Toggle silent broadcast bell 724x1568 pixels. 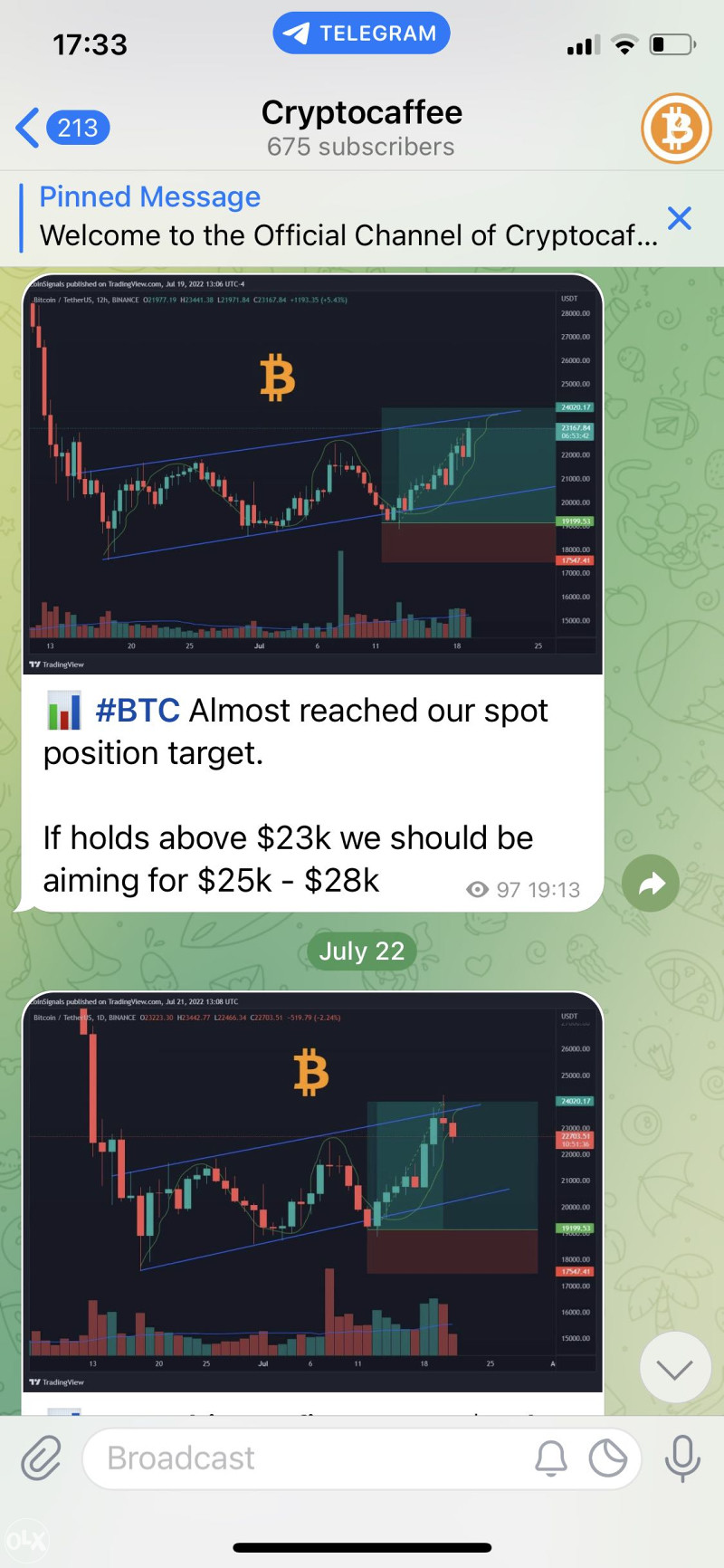coord(551,1458)
